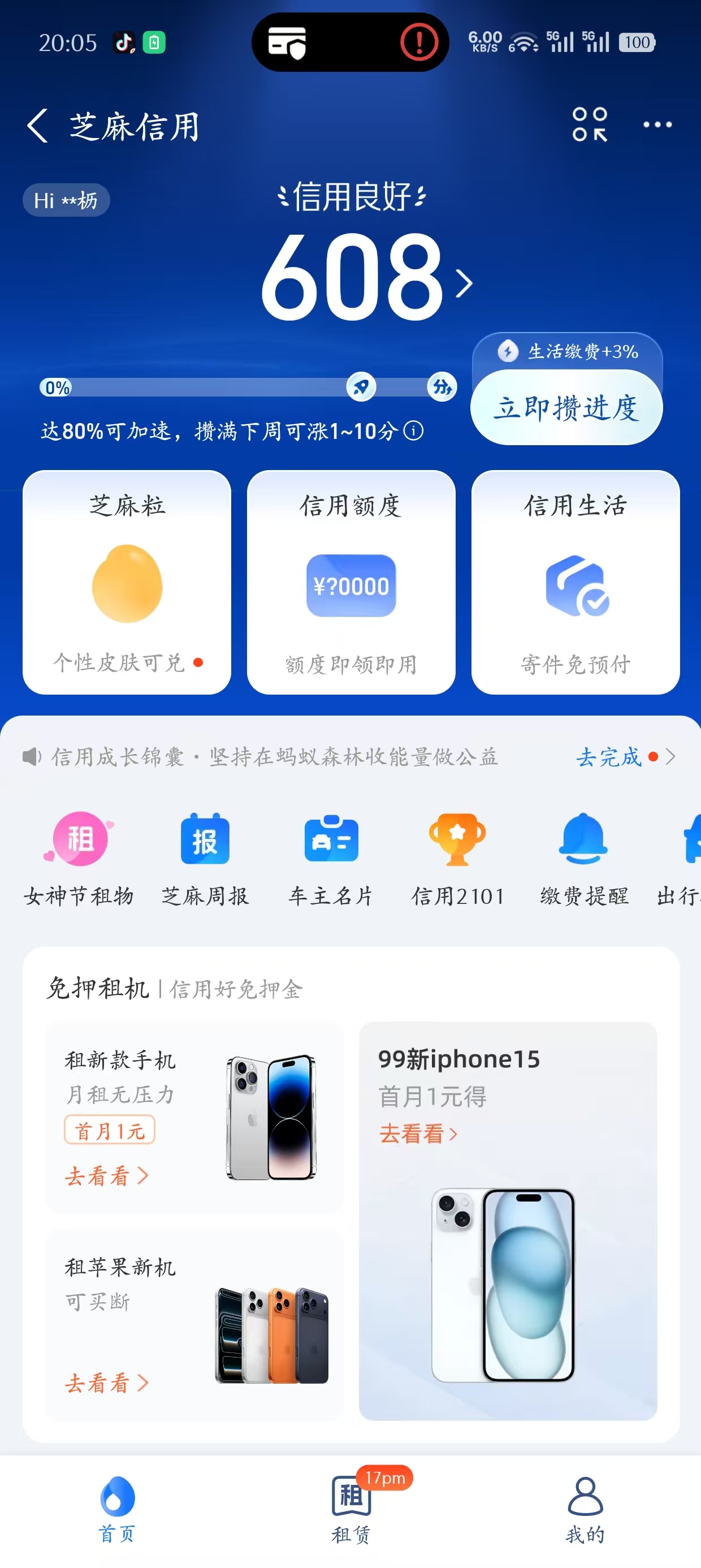Show info about the progress boost rule
The width and height of the screenshot is (701, 1568).
point(414,431)
